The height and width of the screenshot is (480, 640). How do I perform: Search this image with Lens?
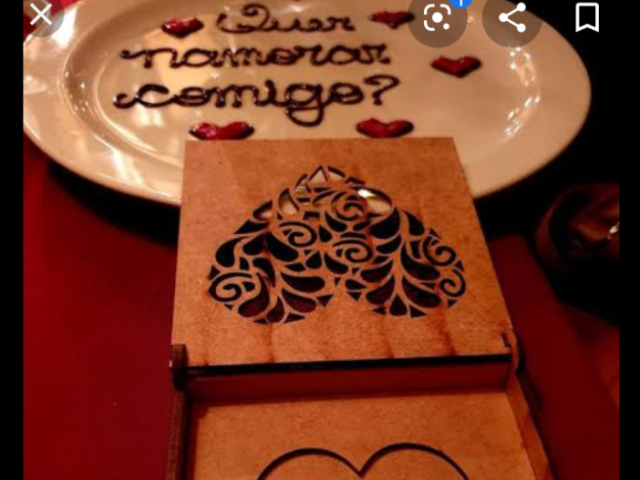pyautogui.click(x=437, y=17)
